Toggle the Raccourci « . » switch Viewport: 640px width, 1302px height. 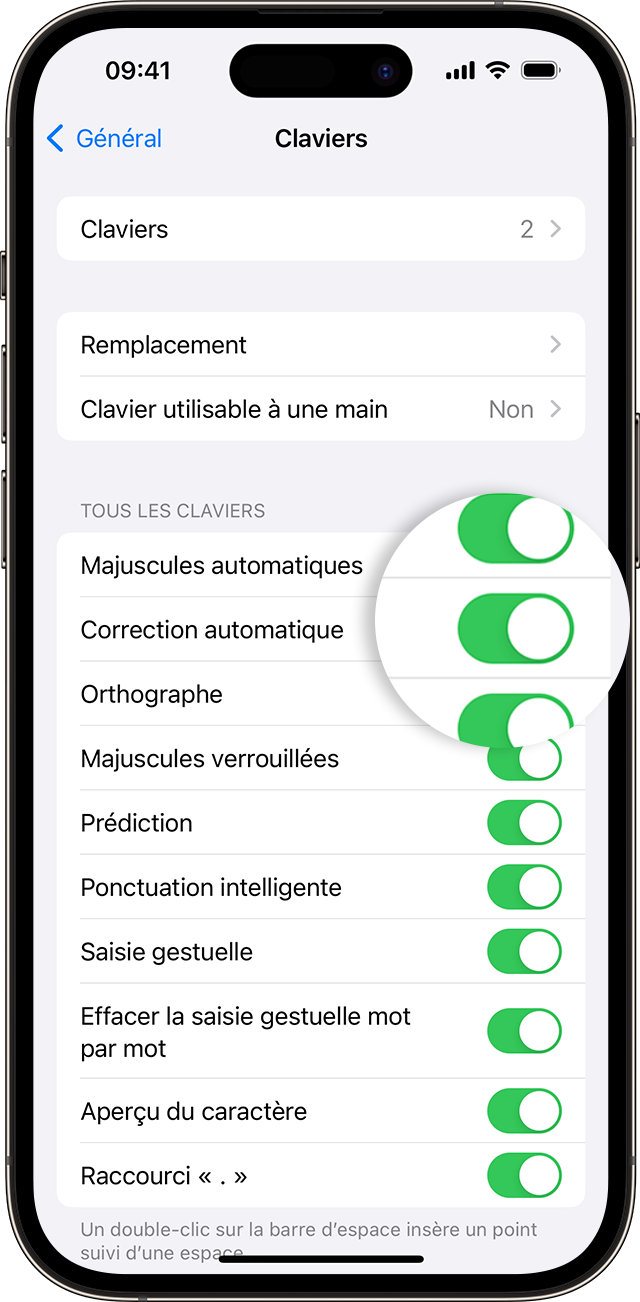point(524,1175)
